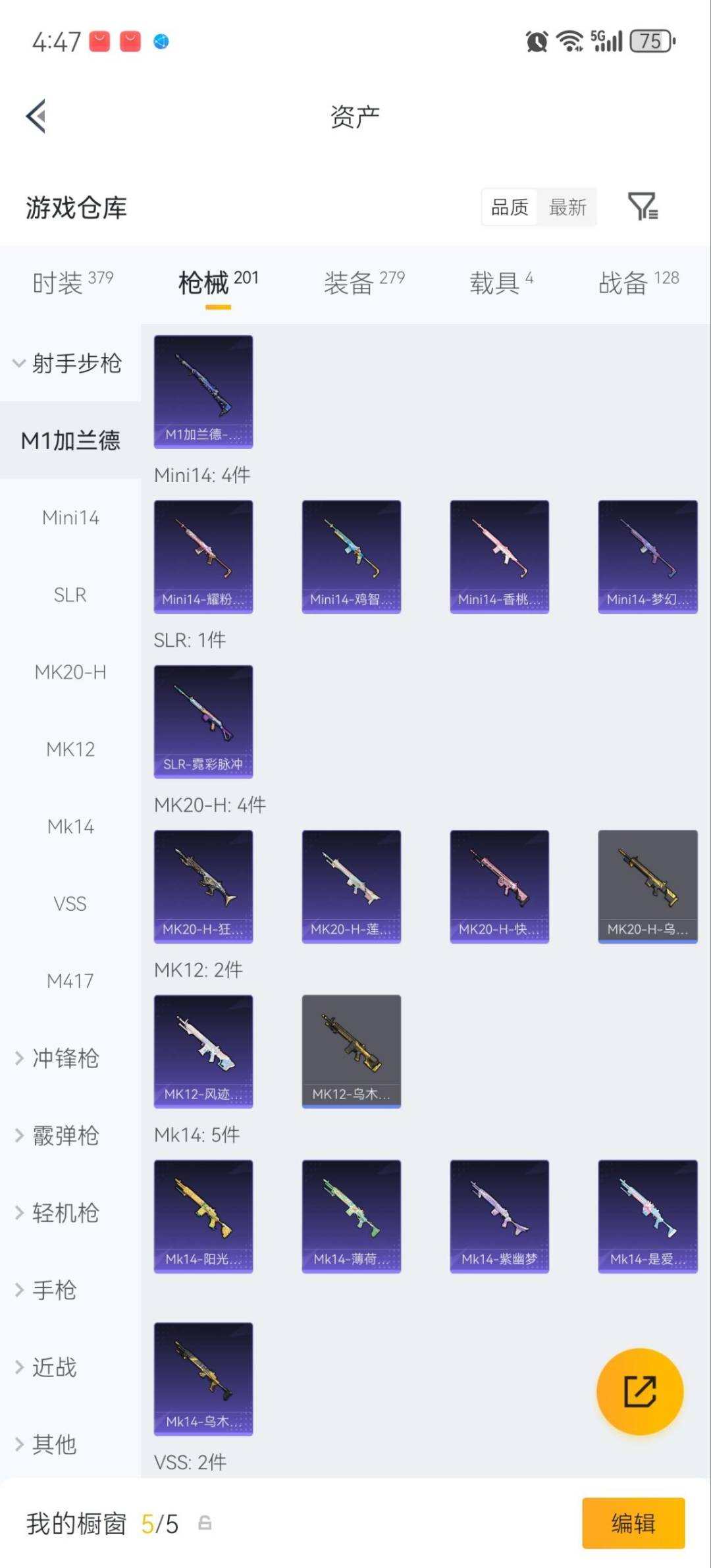
Task: Open the Mk14-紫幽梦 skin tile
Action: click(500, 1216)
